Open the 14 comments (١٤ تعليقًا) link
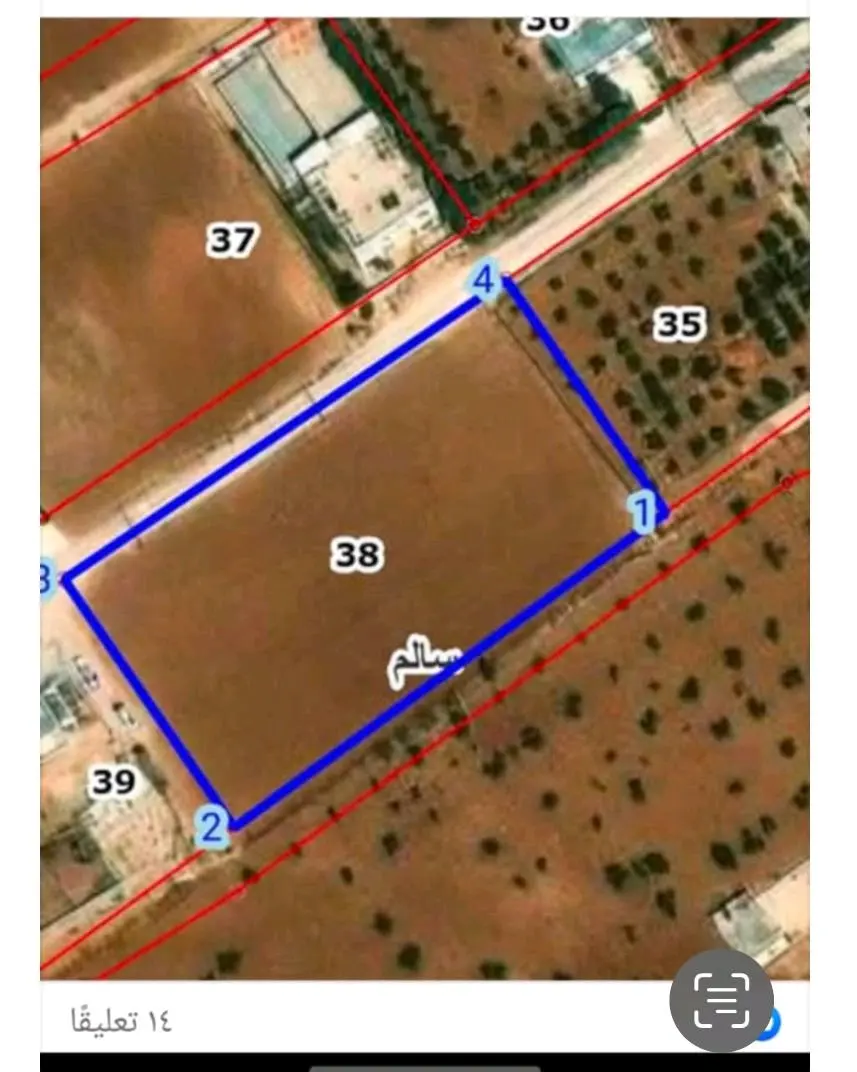 tap(120, 1021)
